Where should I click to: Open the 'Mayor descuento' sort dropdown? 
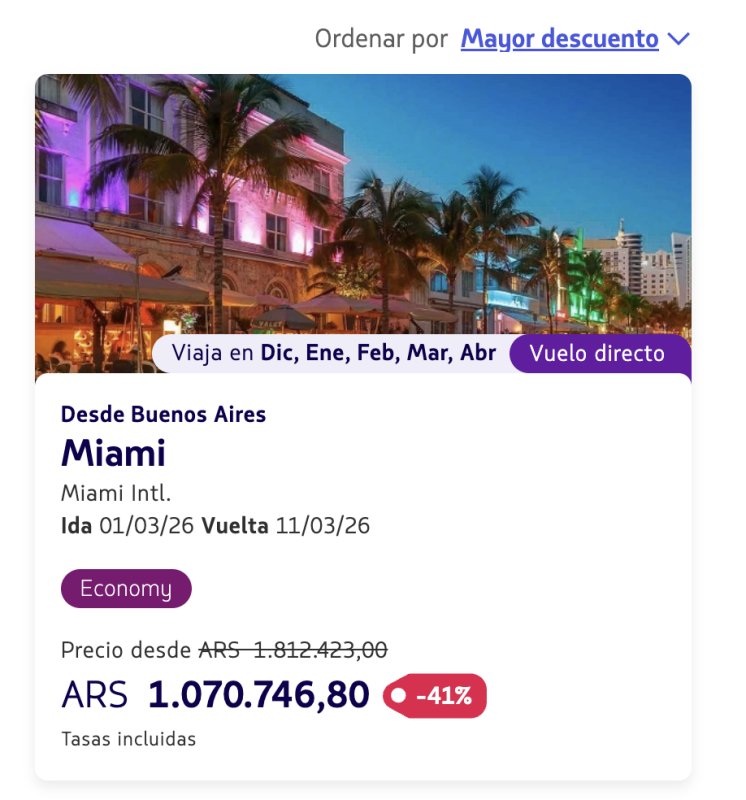click(574, 39)
